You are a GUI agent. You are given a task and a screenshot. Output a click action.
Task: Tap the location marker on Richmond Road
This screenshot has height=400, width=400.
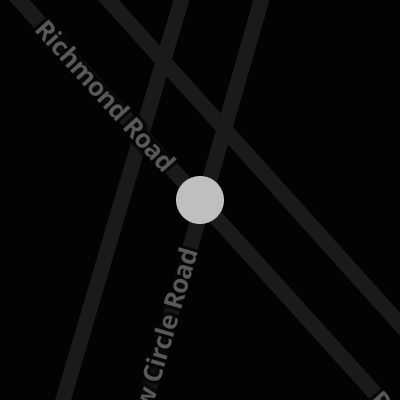[200, 200]
